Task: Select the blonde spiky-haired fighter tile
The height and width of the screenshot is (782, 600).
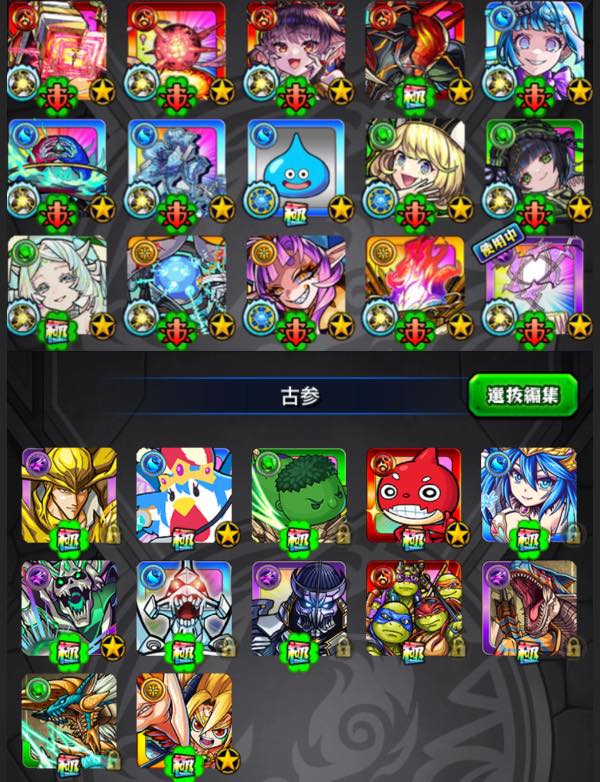Action: click(183, 718)
